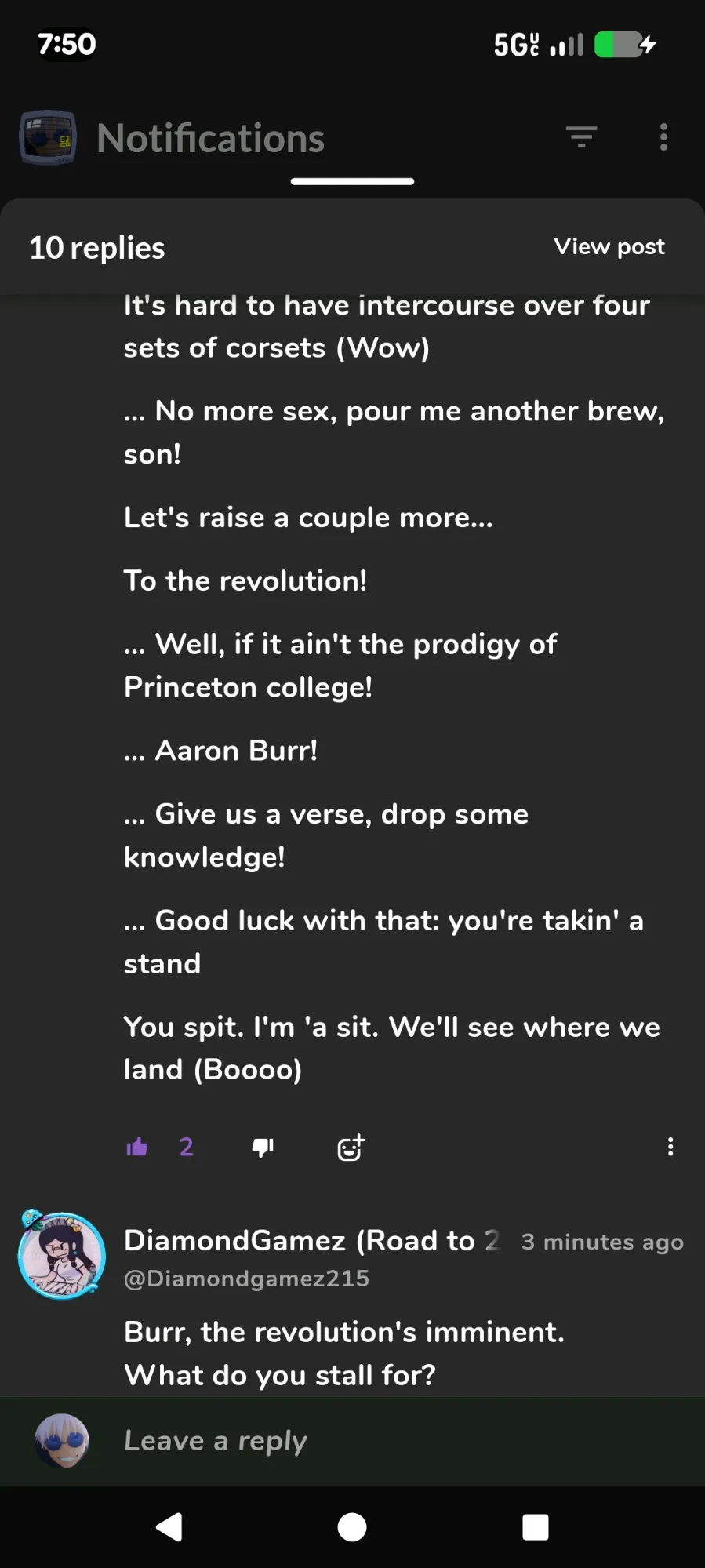Open DiamondGamez's profile picture

coord(62,1255)
